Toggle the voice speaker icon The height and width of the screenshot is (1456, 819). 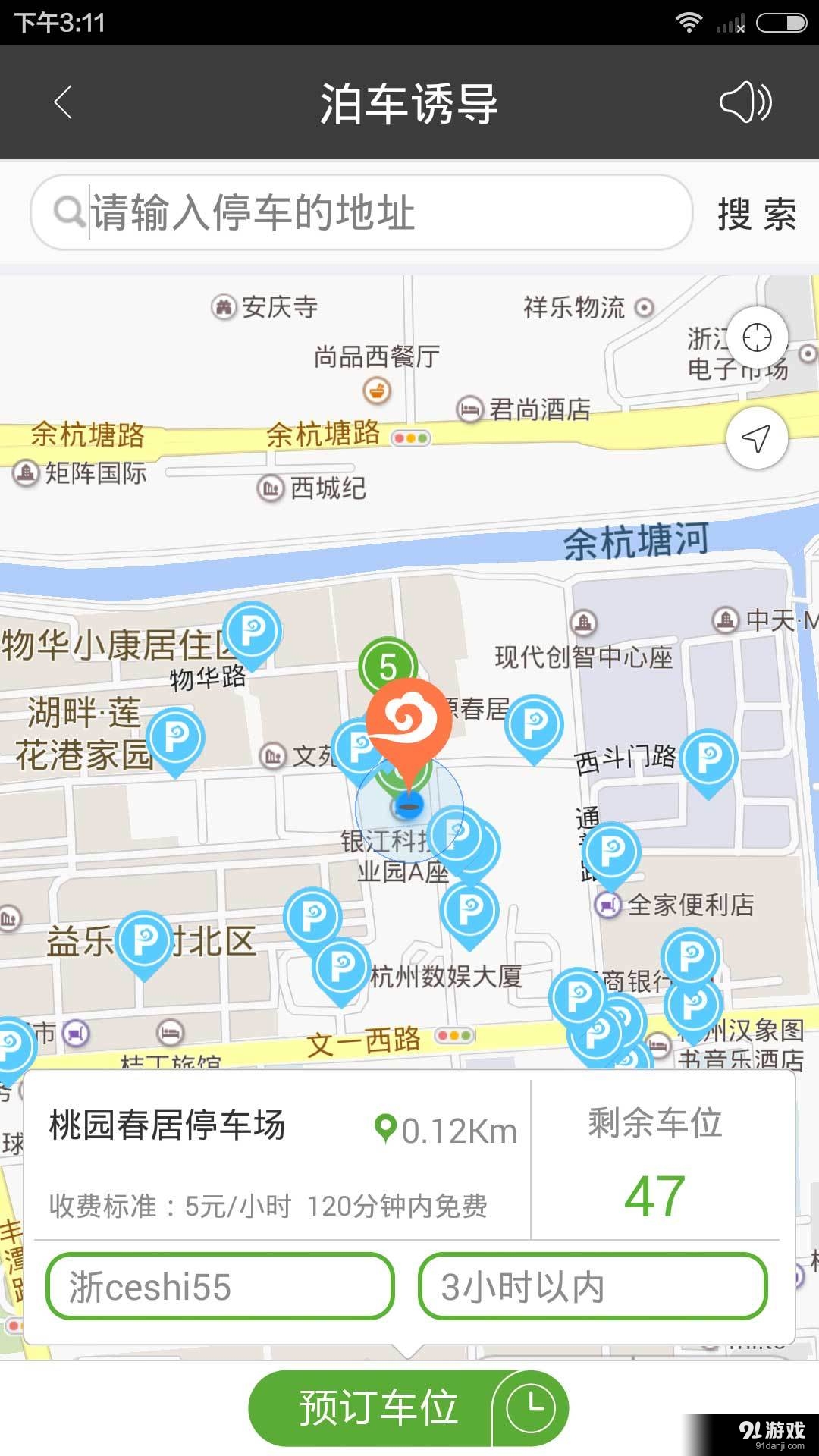point(745,102)
